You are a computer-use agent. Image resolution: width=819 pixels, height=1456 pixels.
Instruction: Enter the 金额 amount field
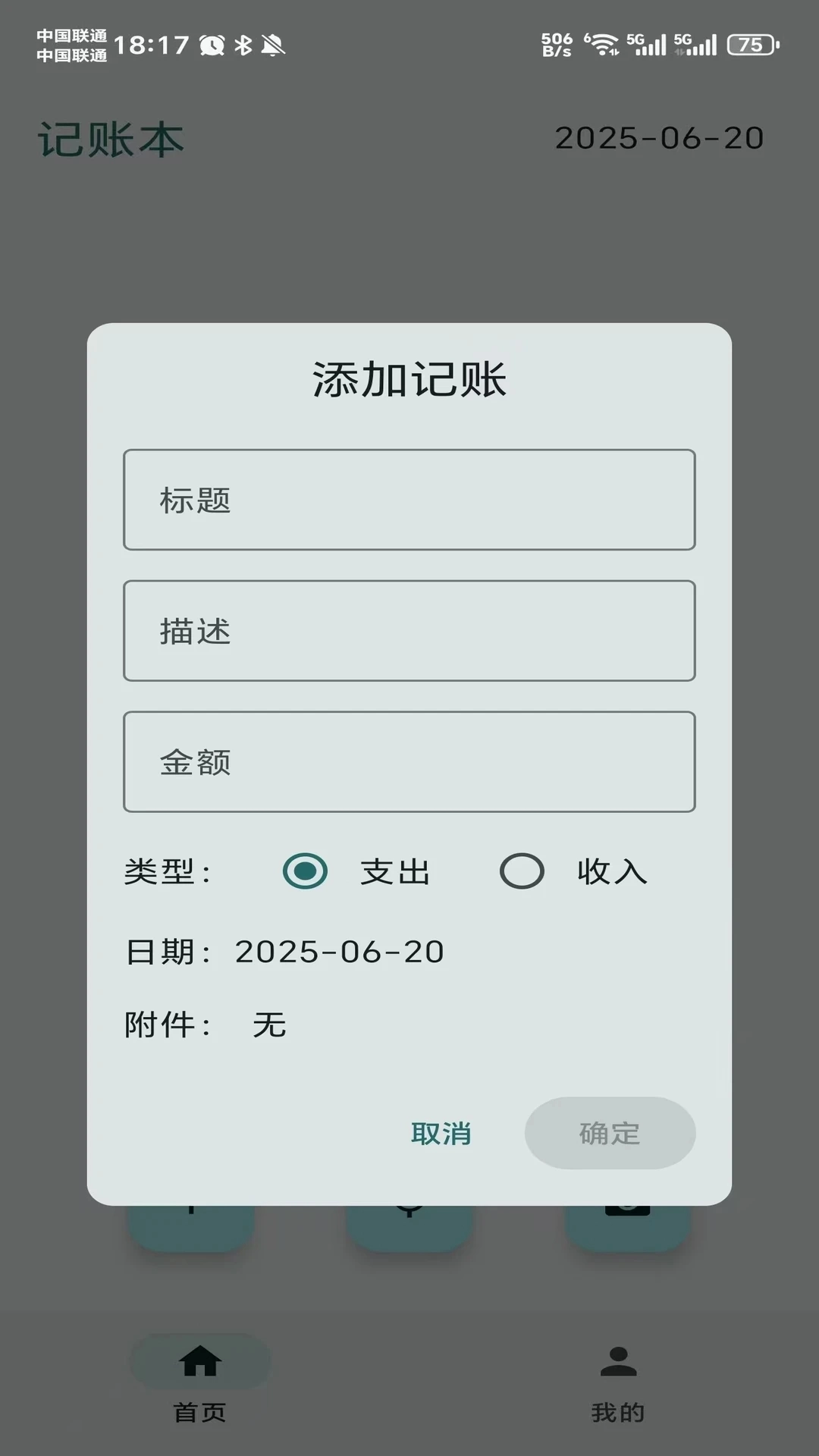pyautogui.click(x=409, y=761)
